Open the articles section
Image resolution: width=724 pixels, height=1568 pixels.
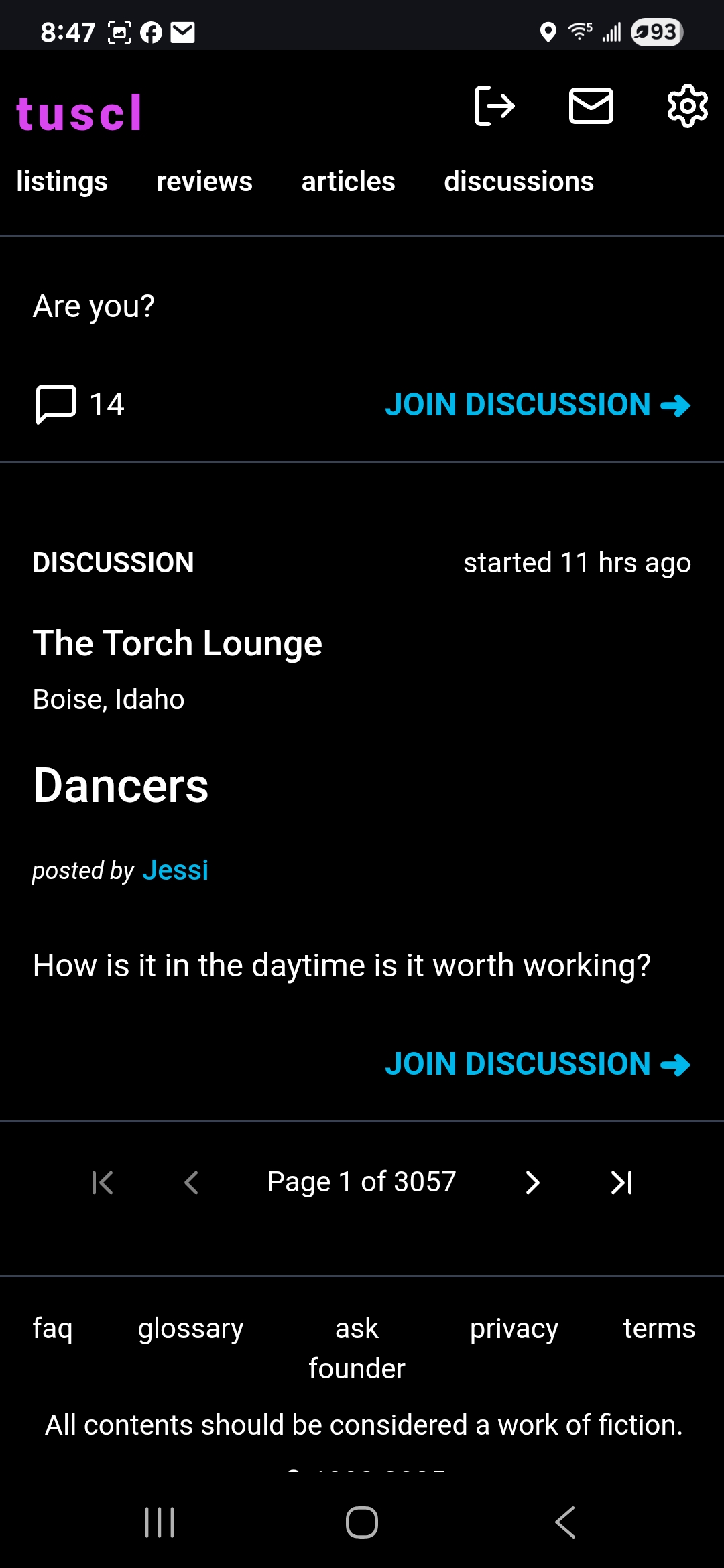click(x=348, y=182)
